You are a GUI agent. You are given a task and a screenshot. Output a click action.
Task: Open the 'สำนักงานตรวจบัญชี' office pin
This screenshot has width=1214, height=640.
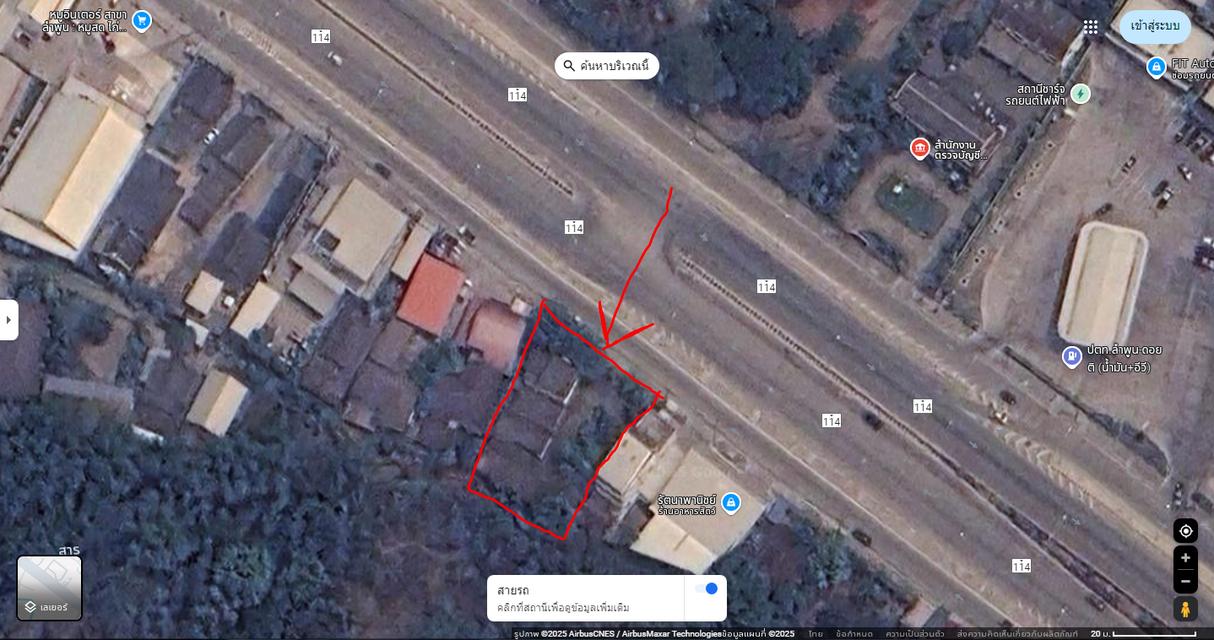[x=920, y=148]
